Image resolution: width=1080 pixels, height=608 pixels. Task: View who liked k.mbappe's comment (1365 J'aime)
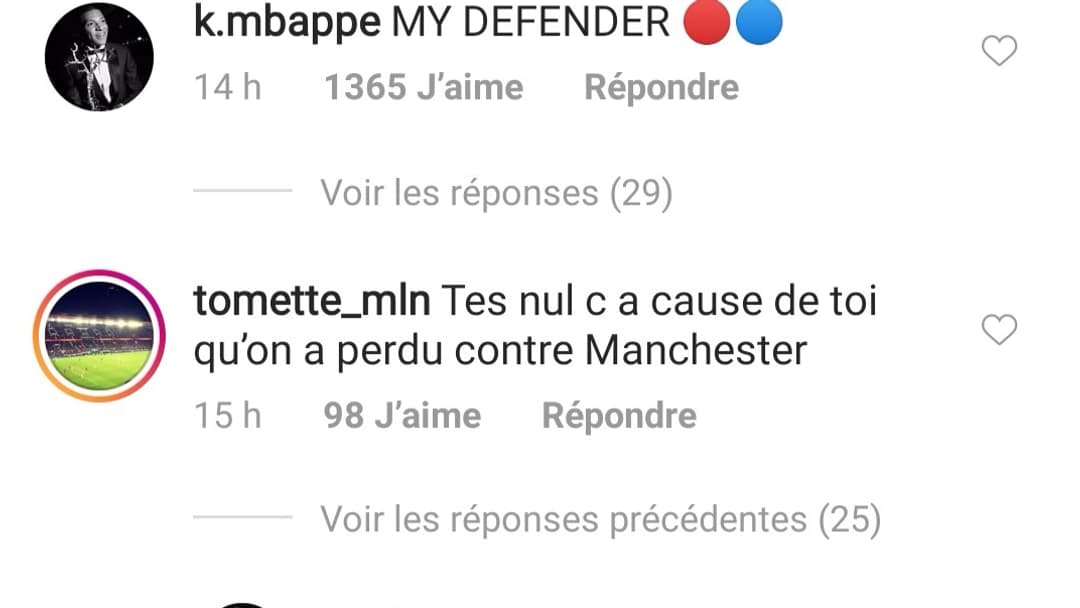423,87
